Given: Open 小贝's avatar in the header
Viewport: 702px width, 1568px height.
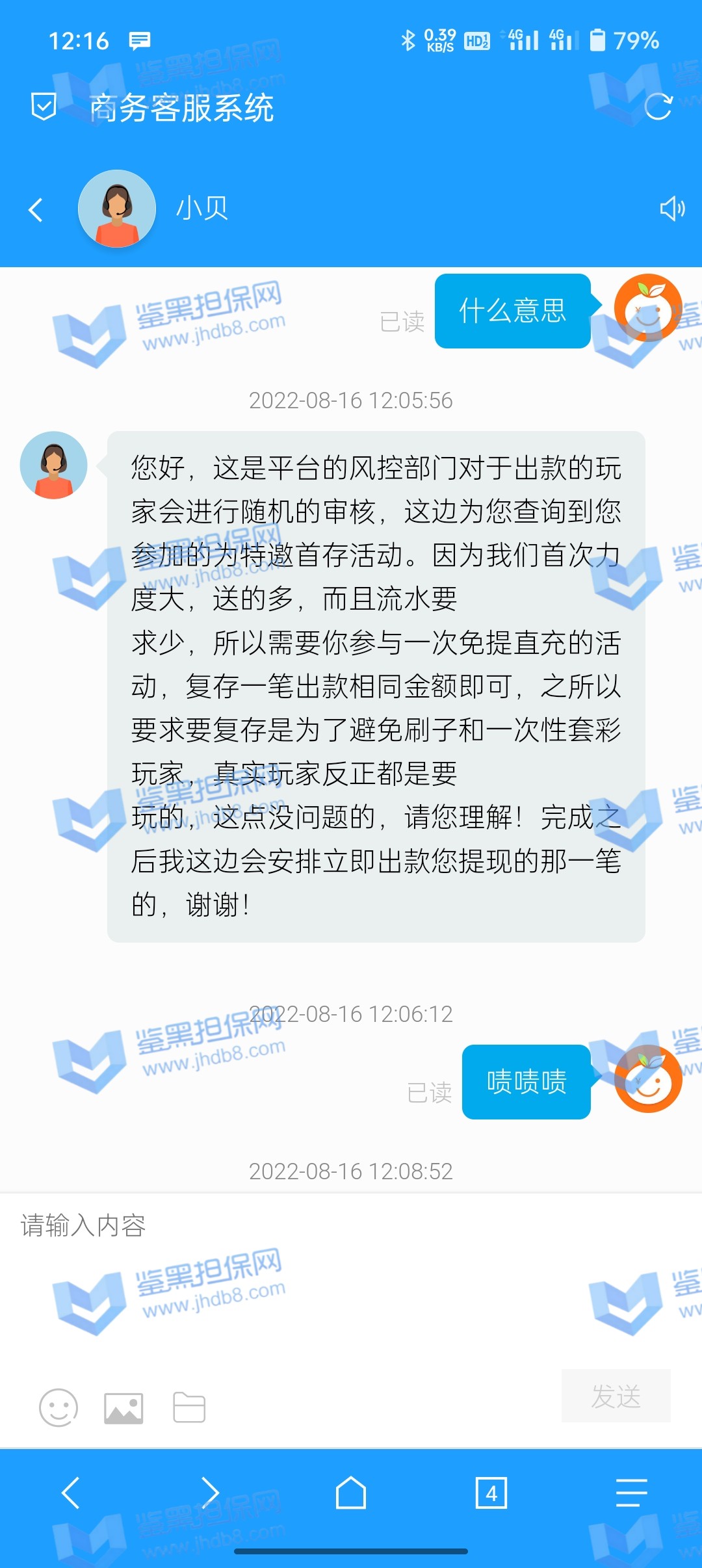Looking at the screenshot, I should 117,209.
